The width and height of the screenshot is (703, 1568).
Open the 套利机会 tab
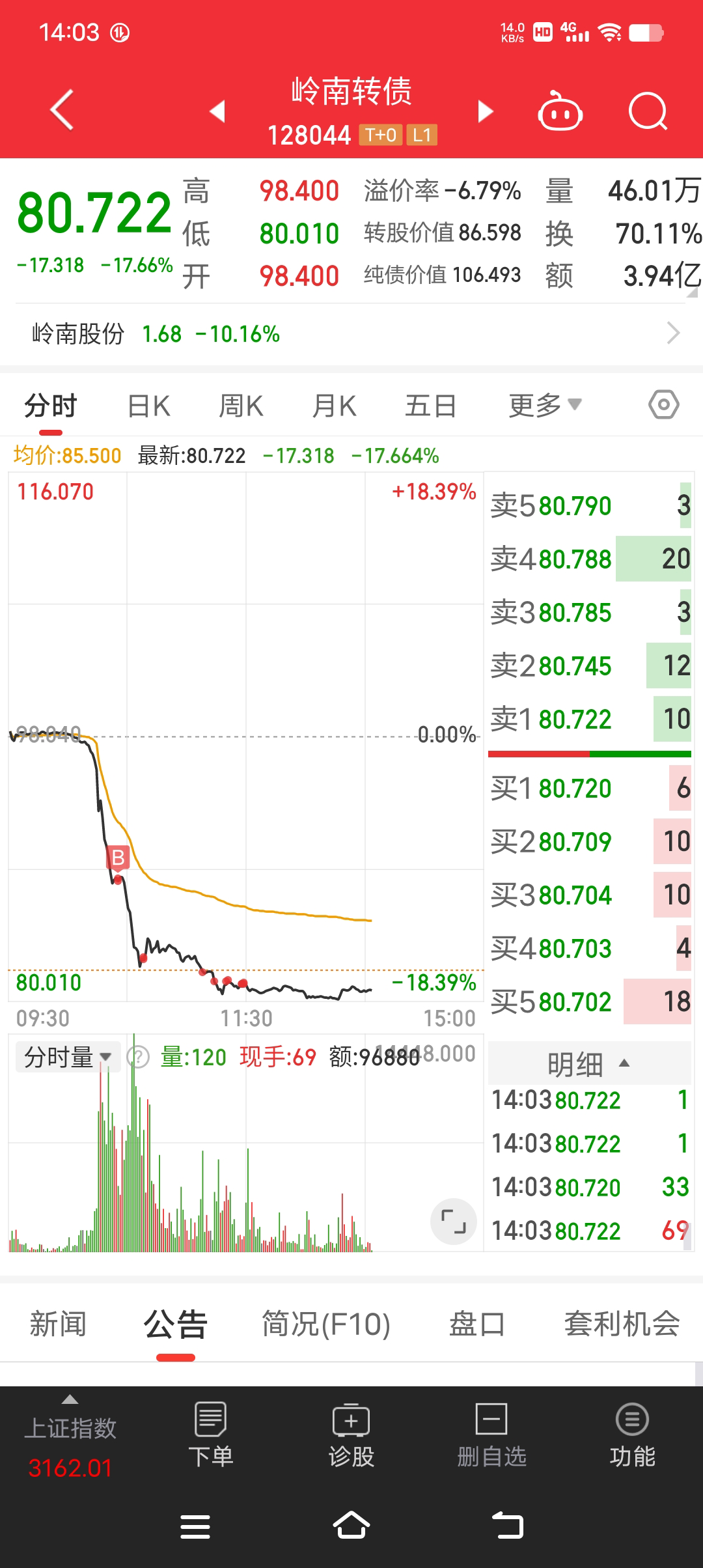tap(622, 1324)
